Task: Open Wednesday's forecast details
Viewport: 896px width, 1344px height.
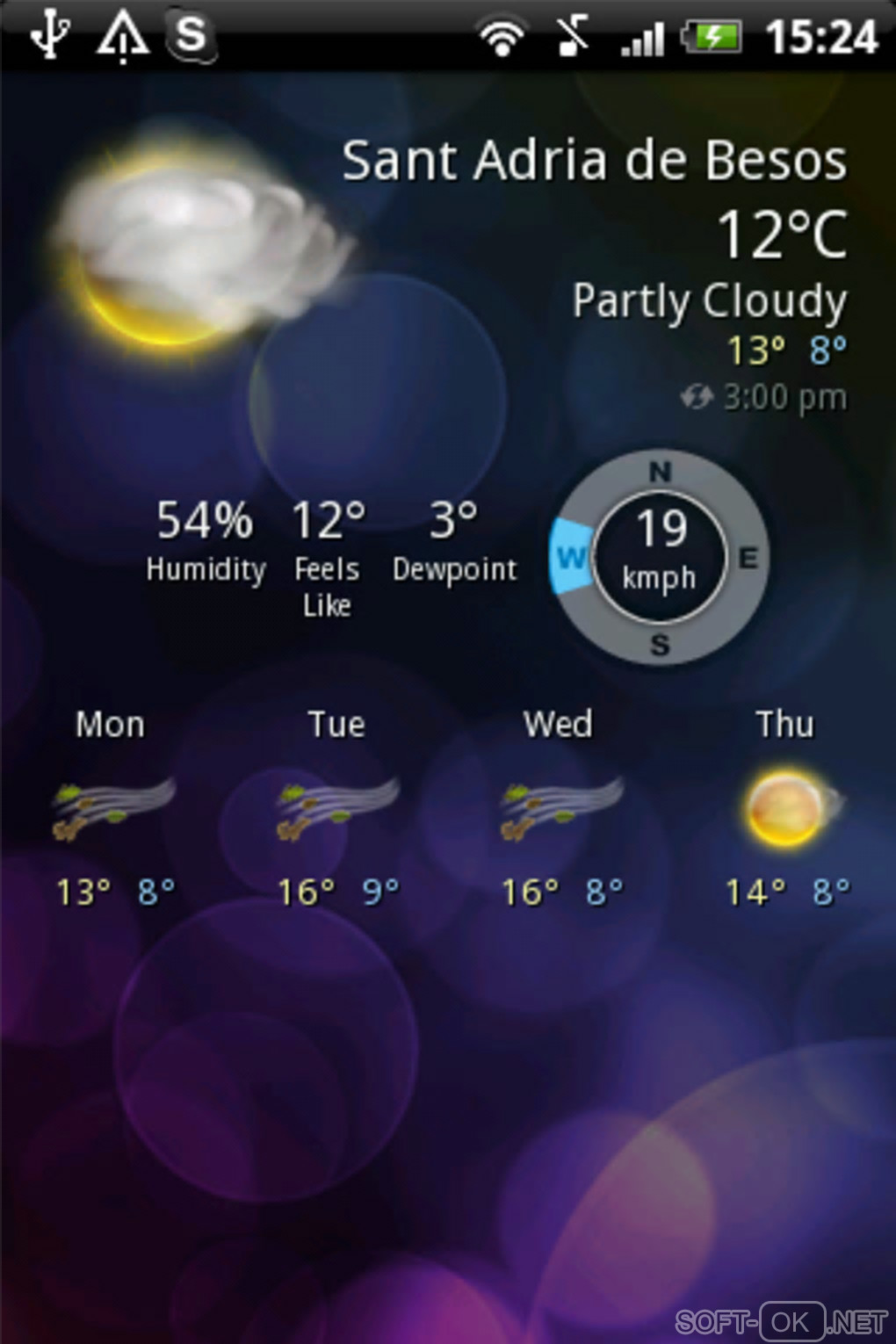Action: (x=560, y=808)
